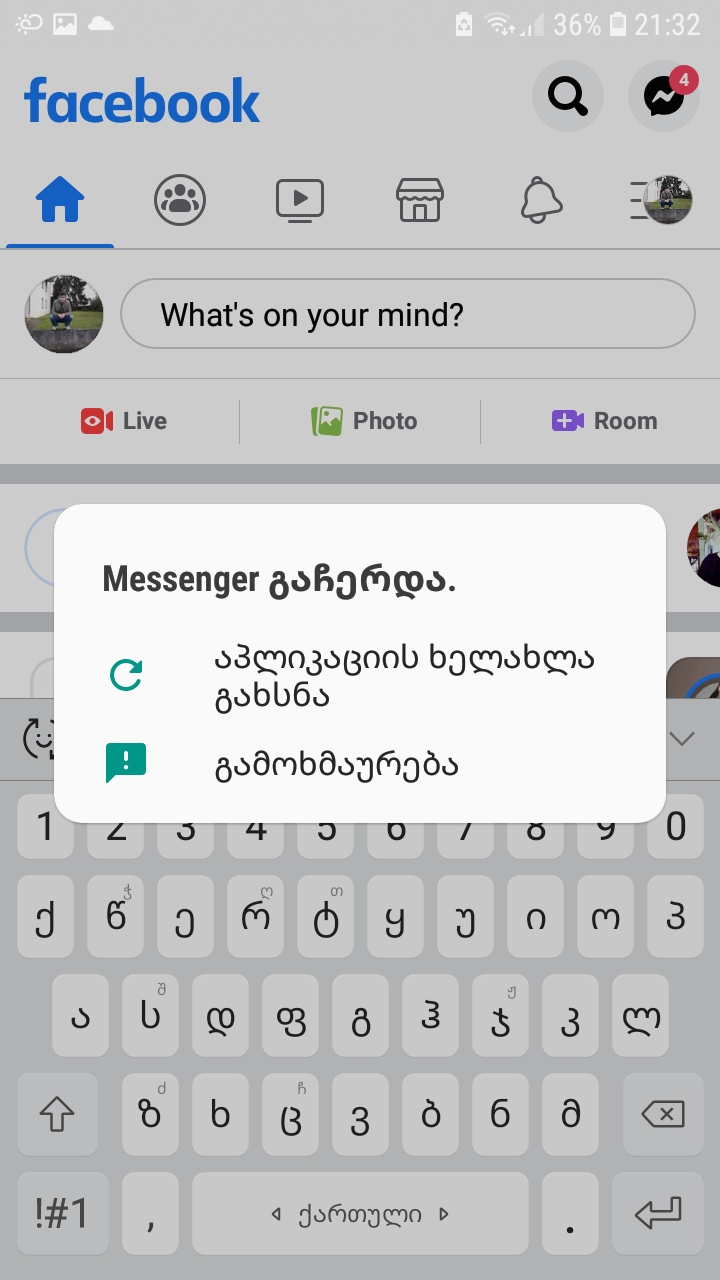Screen dimensions: 720x1280
Task: Switch to the Home tab
Action: [60, 200]
